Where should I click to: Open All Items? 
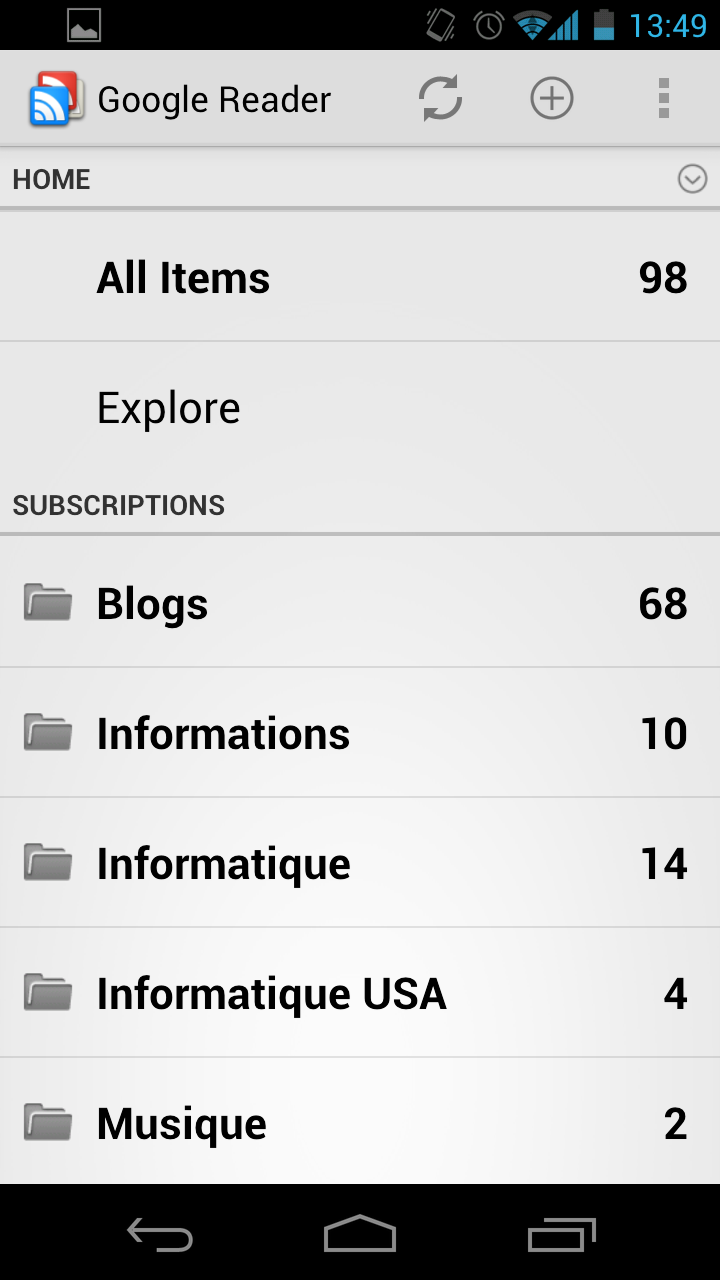360,277
